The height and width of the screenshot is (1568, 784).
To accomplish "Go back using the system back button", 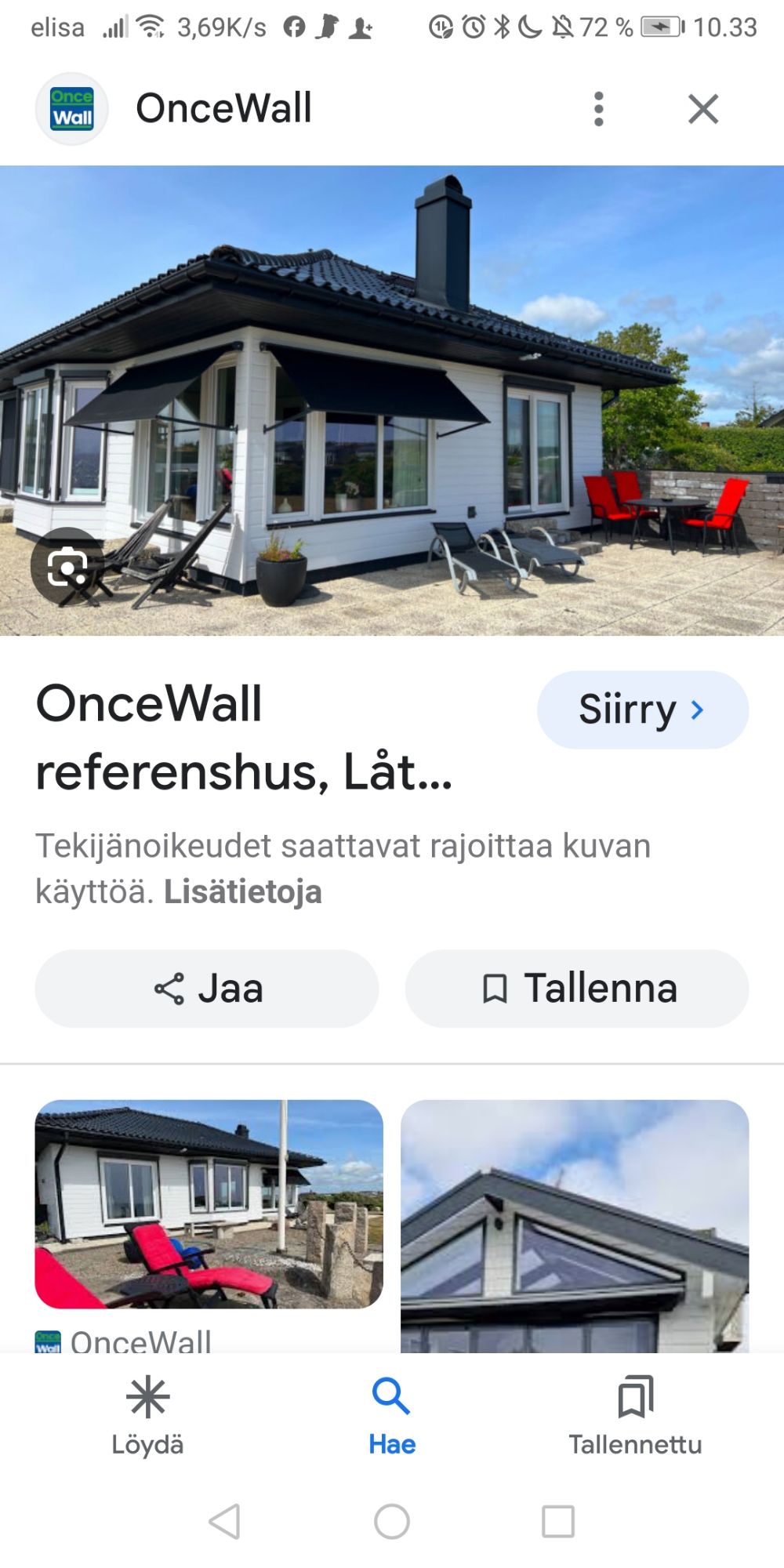I will click(x=225, y=1522).
